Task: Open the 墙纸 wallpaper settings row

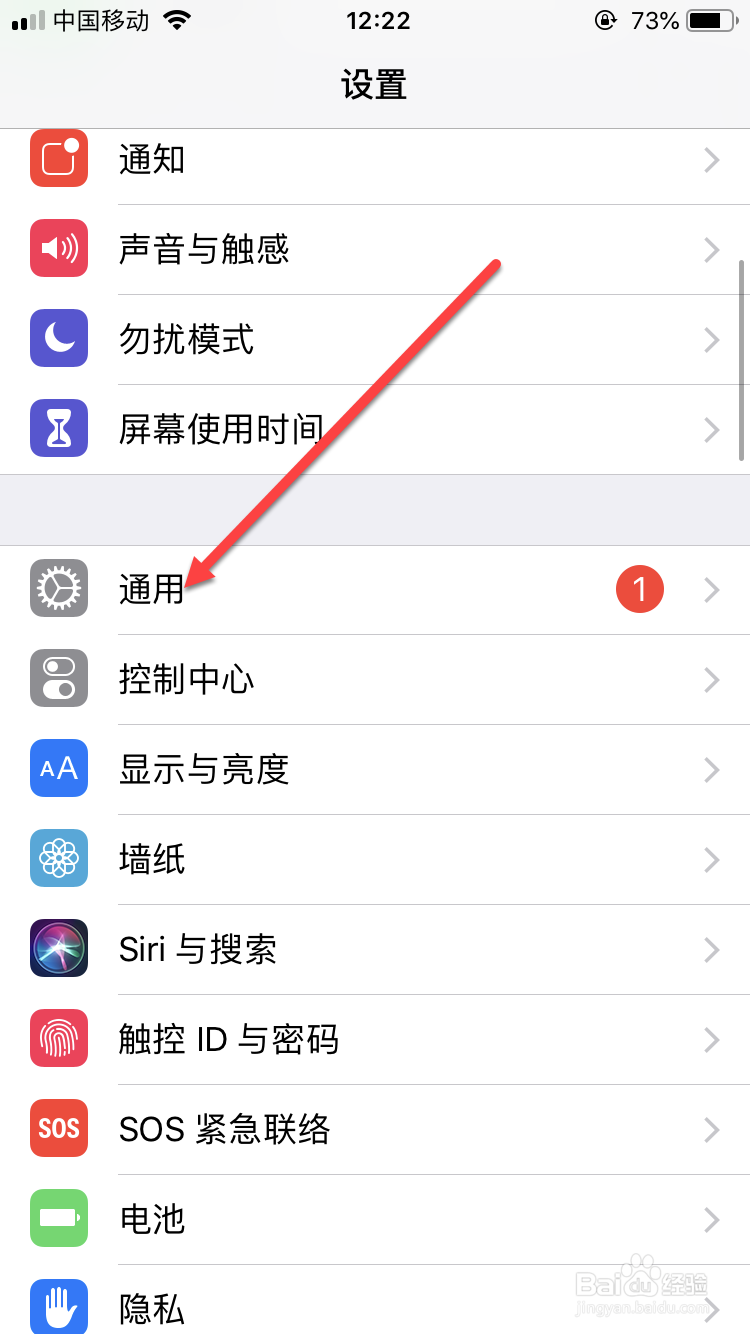Action: coord(375,859)
